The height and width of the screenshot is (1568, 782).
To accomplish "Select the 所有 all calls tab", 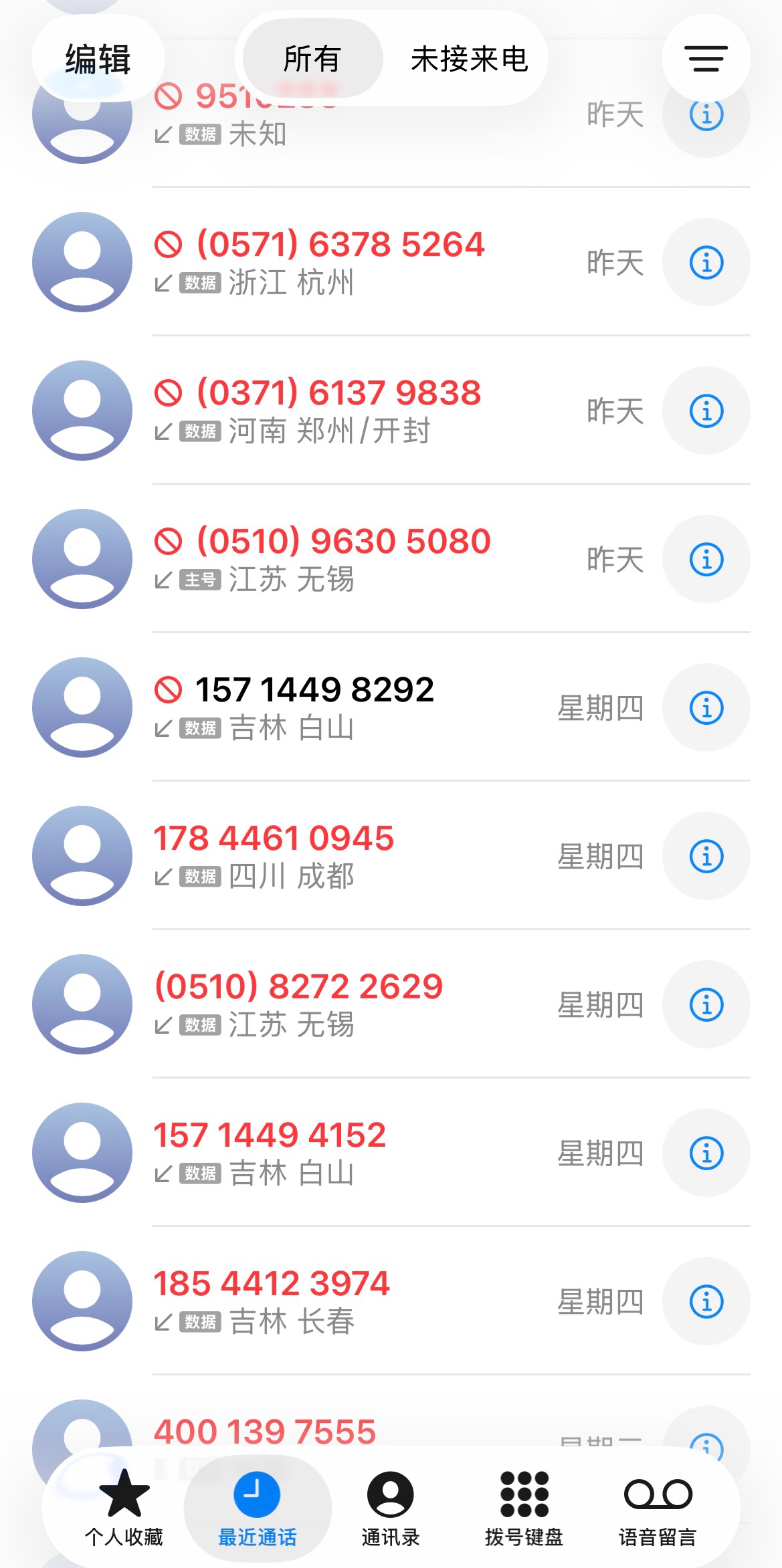I will (312, 60).
